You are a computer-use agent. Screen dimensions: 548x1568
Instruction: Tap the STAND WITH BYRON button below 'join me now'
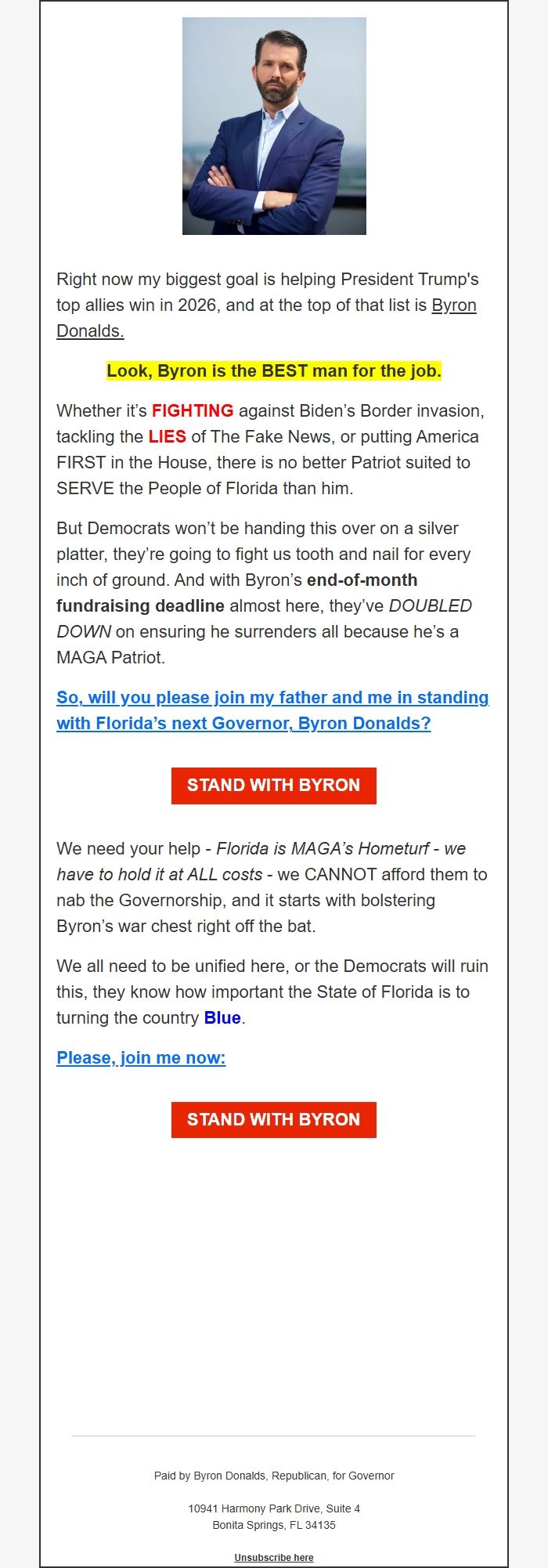(273, 1120)
